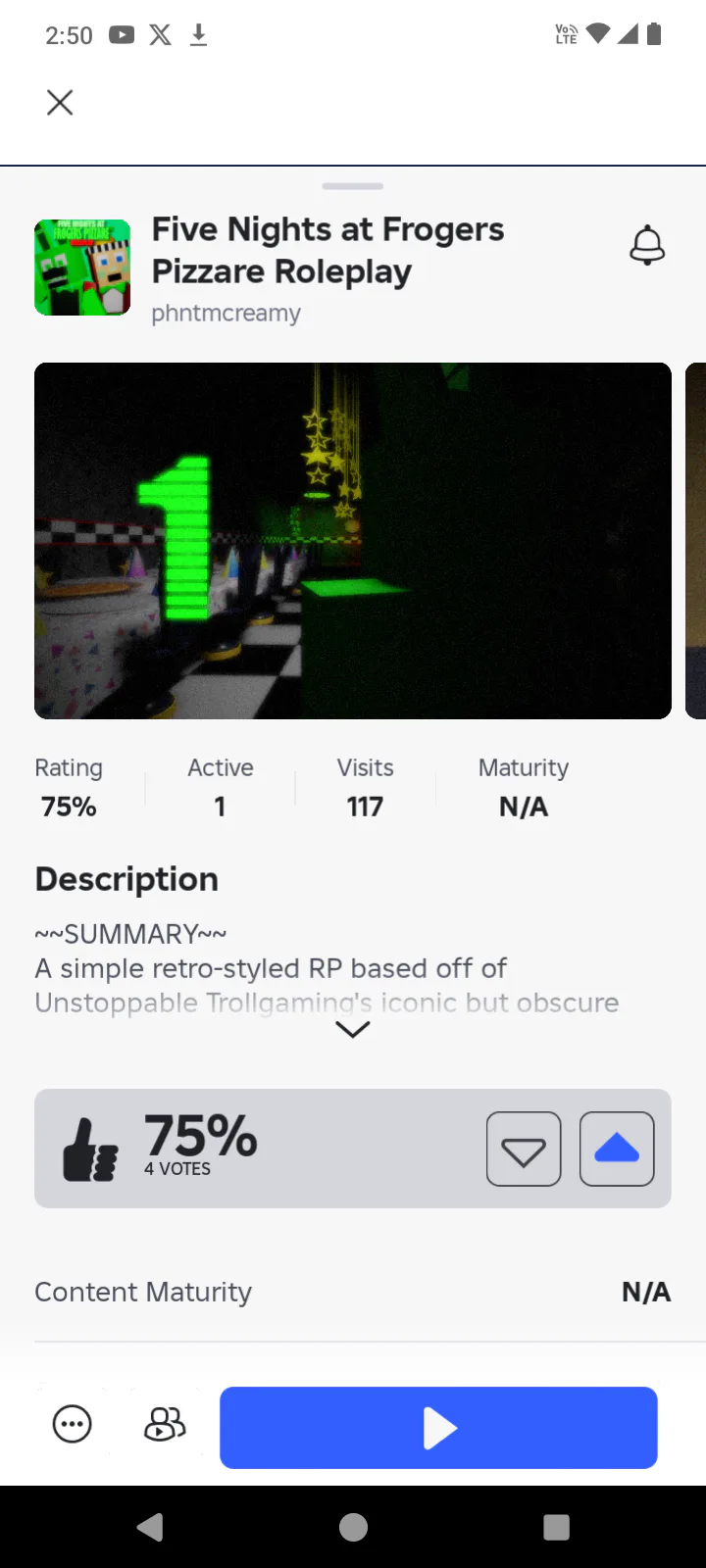Screen dimensions: 706x1568
Task: Open the friends invite icon
Action: [x=165, y=1424]
